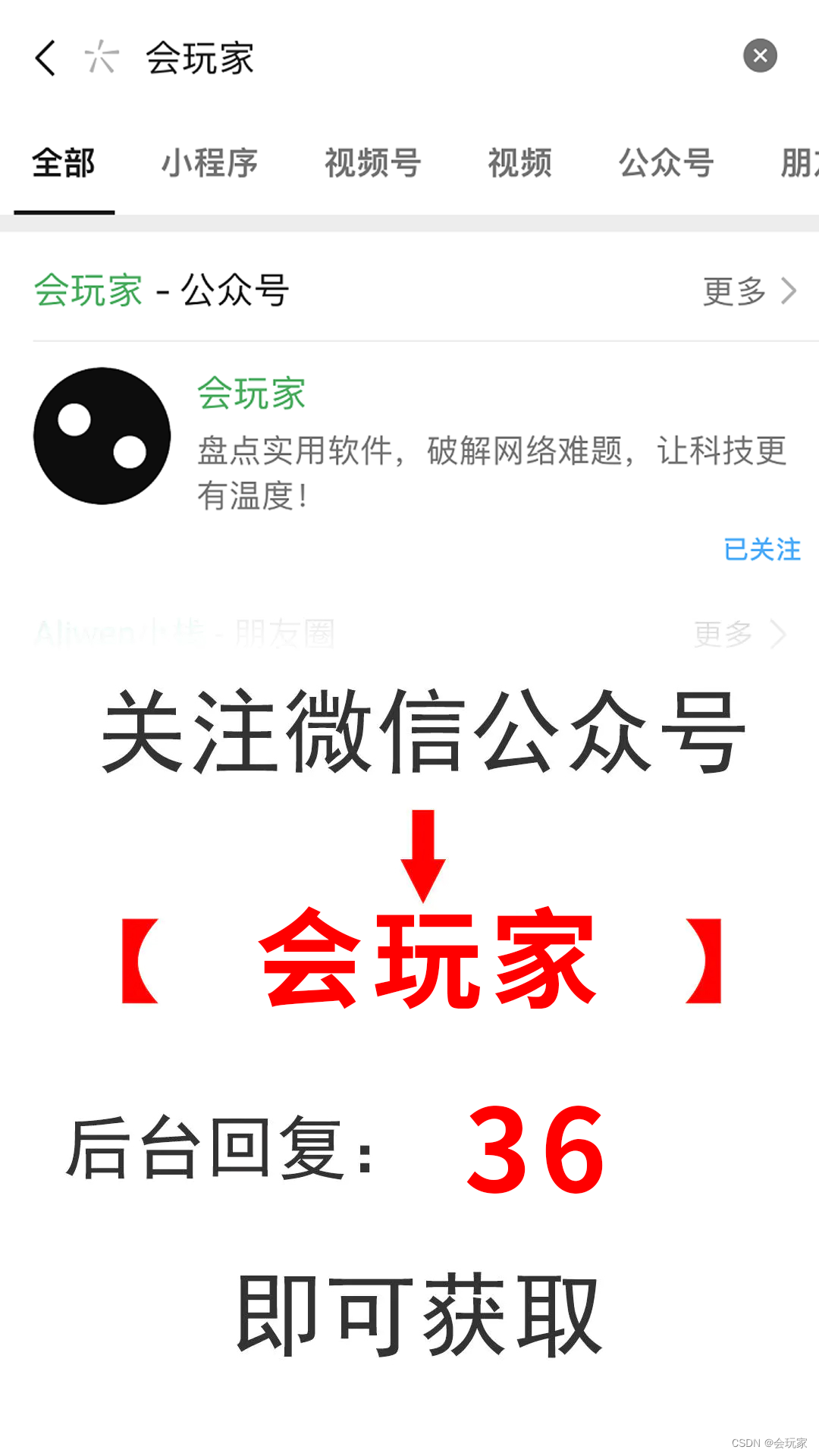Select the search sparkle icon in search bar
This screenshot has height=1456, width=819.
101,58
